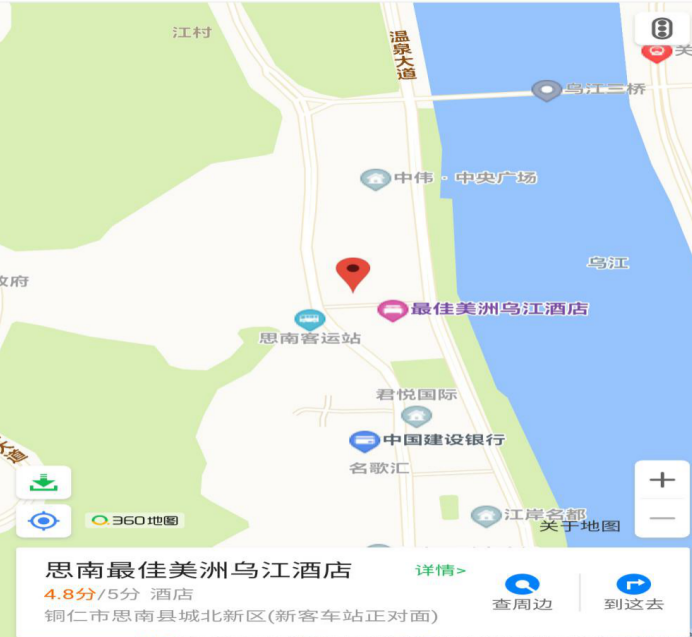
Task: Open 详情 for the hotel
Action: pyautogui.click(x=440, y=571)
